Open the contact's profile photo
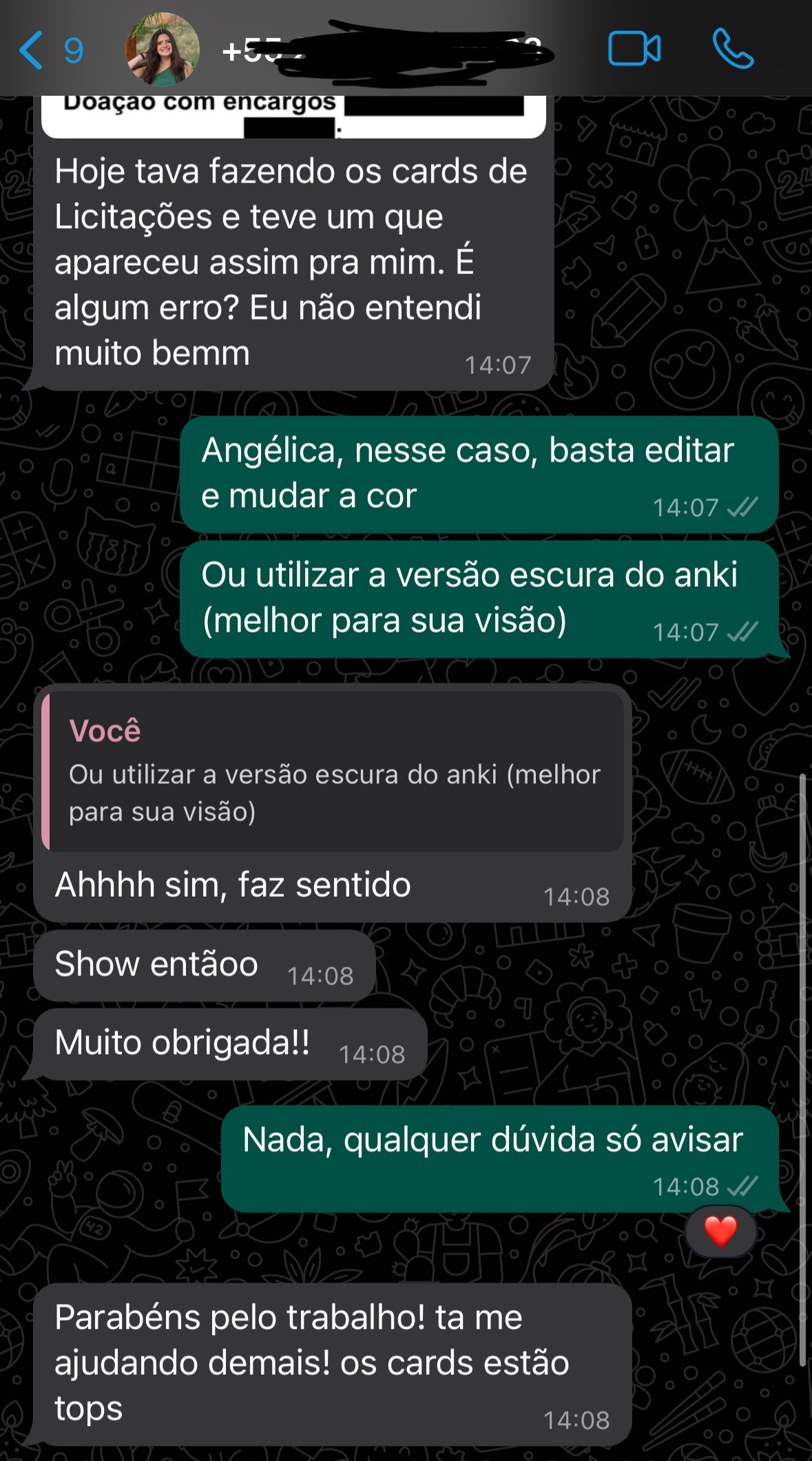The image size is (812, 1461). click(163, 50)
